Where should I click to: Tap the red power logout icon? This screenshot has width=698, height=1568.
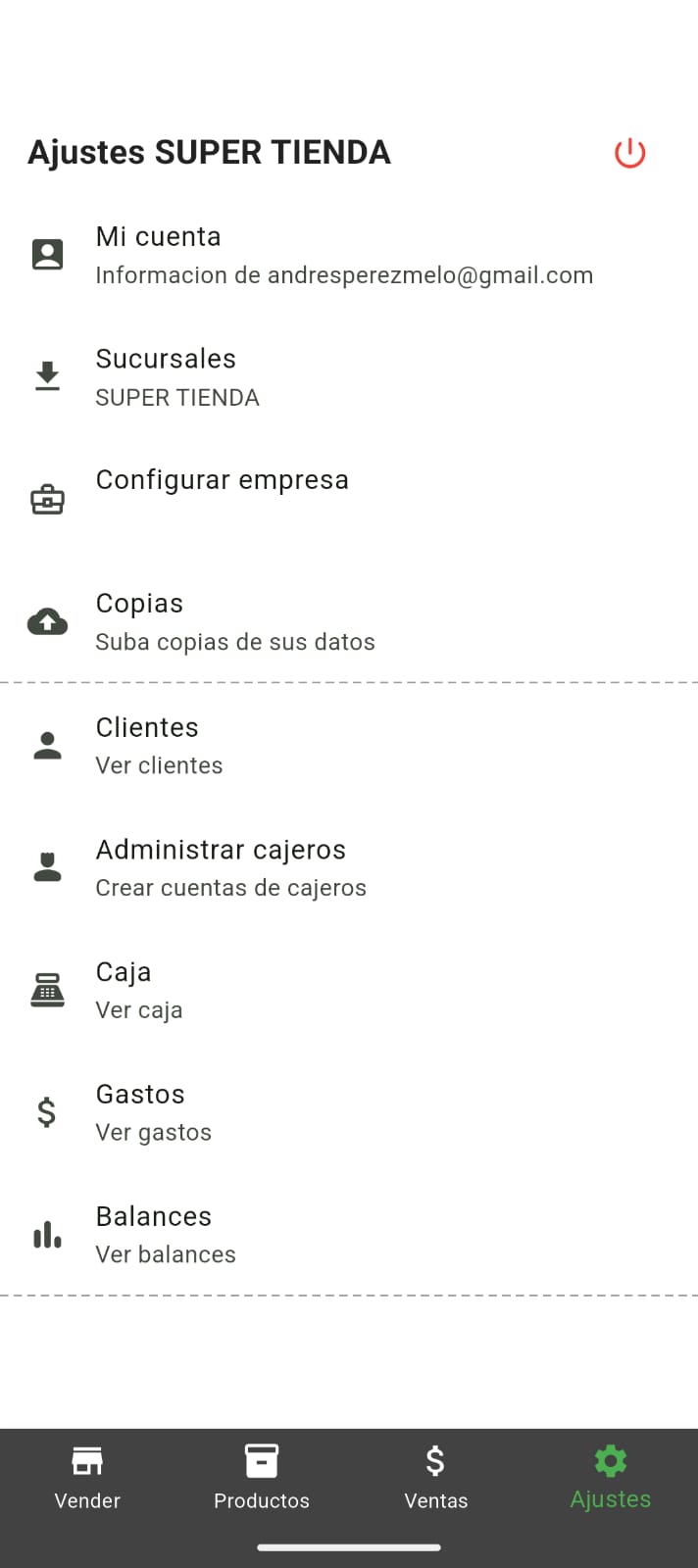[629, 153]
